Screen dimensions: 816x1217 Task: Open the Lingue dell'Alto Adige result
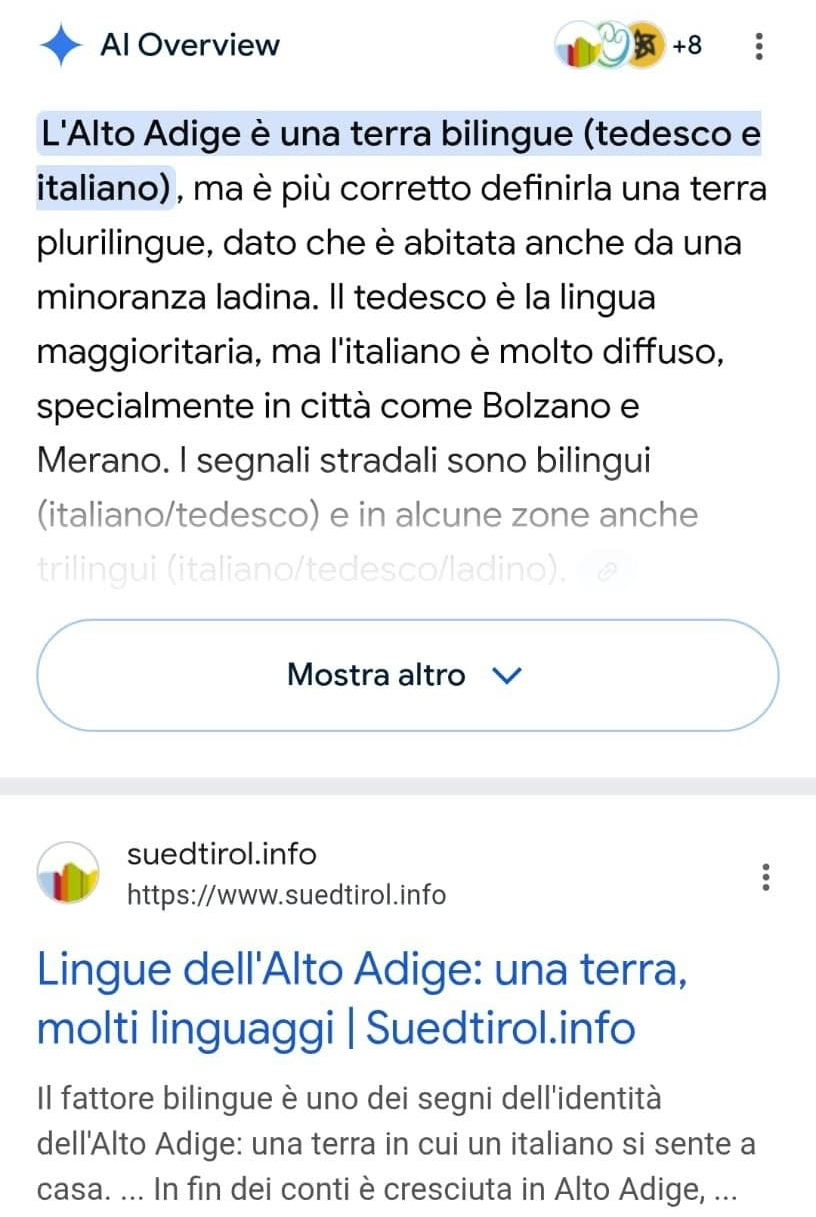362,999
